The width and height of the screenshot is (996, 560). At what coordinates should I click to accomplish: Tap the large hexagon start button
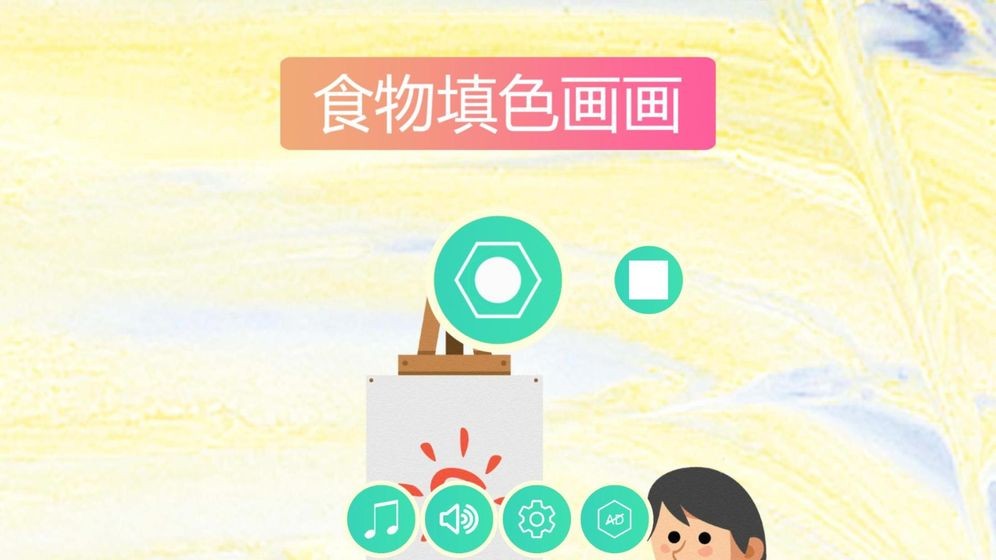point(497,282)
